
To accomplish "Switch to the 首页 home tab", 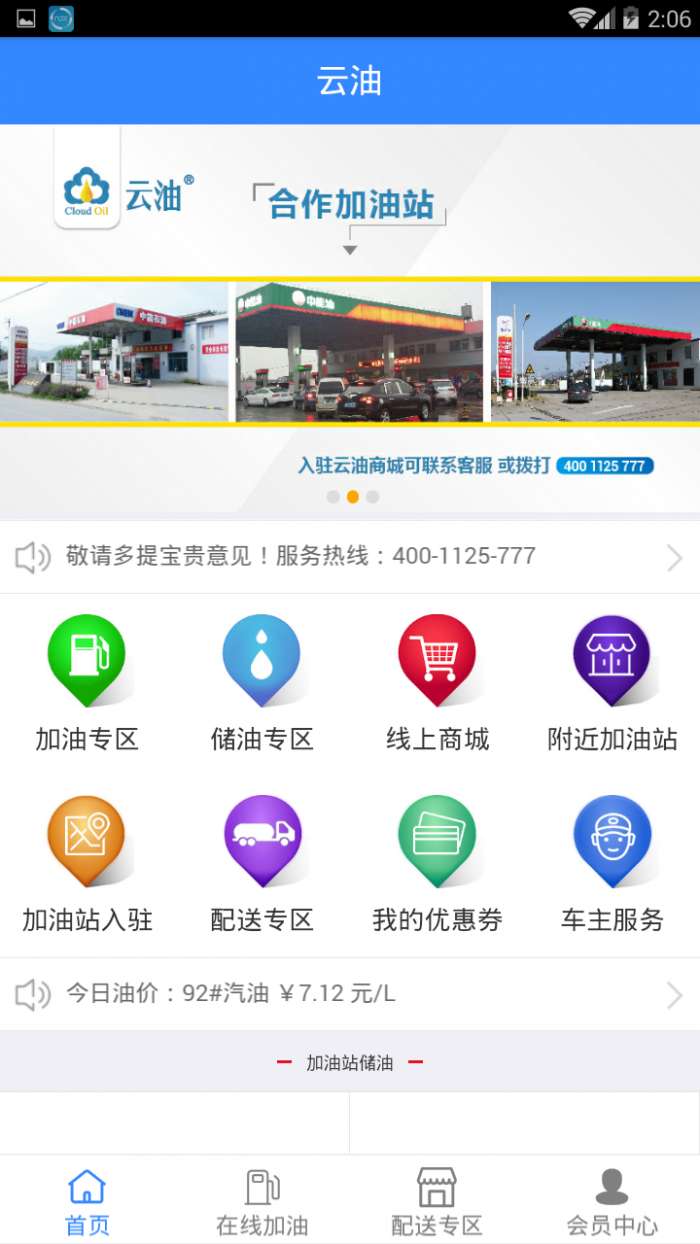I will point(87,1202).
